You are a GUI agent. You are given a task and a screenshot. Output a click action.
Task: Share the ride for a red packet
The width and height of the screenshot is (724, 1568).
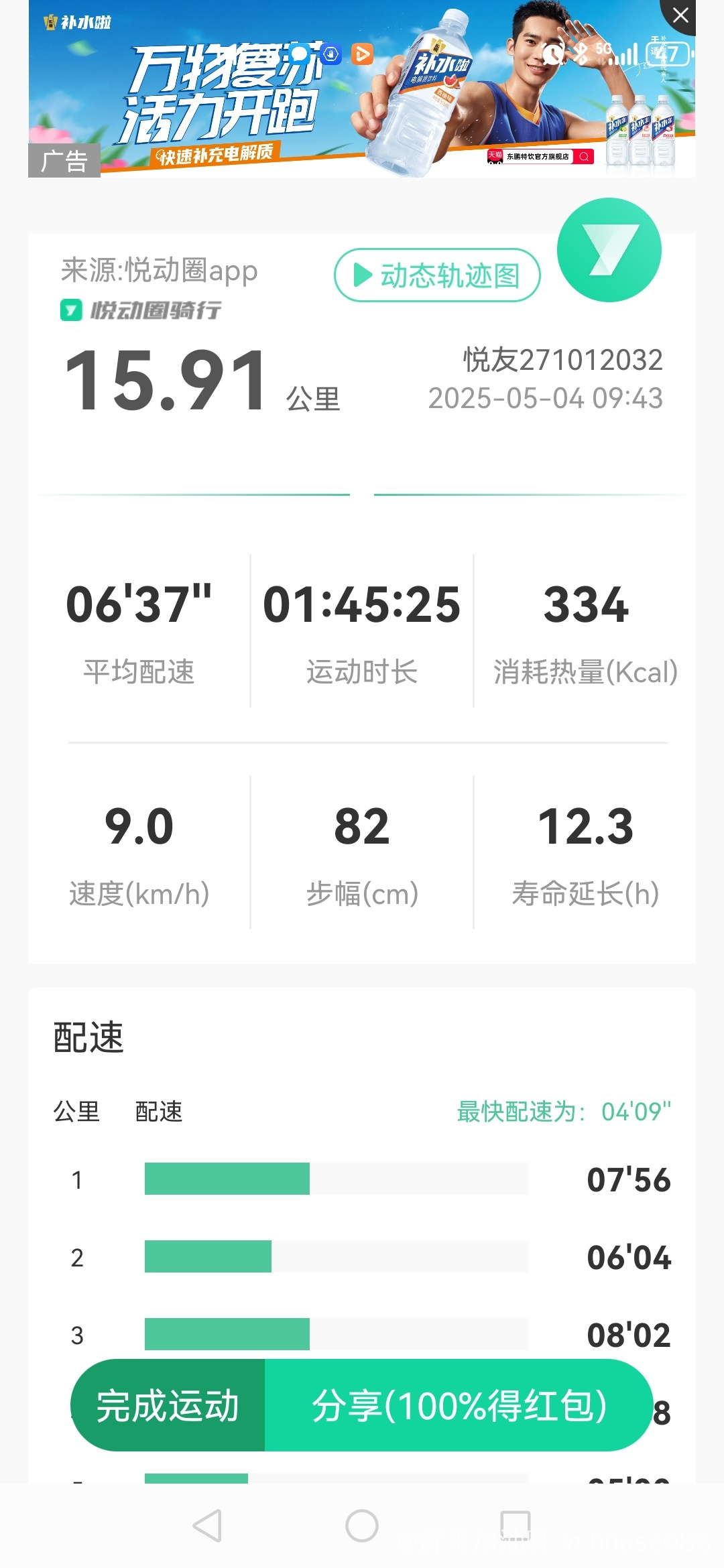[459, 1405]
